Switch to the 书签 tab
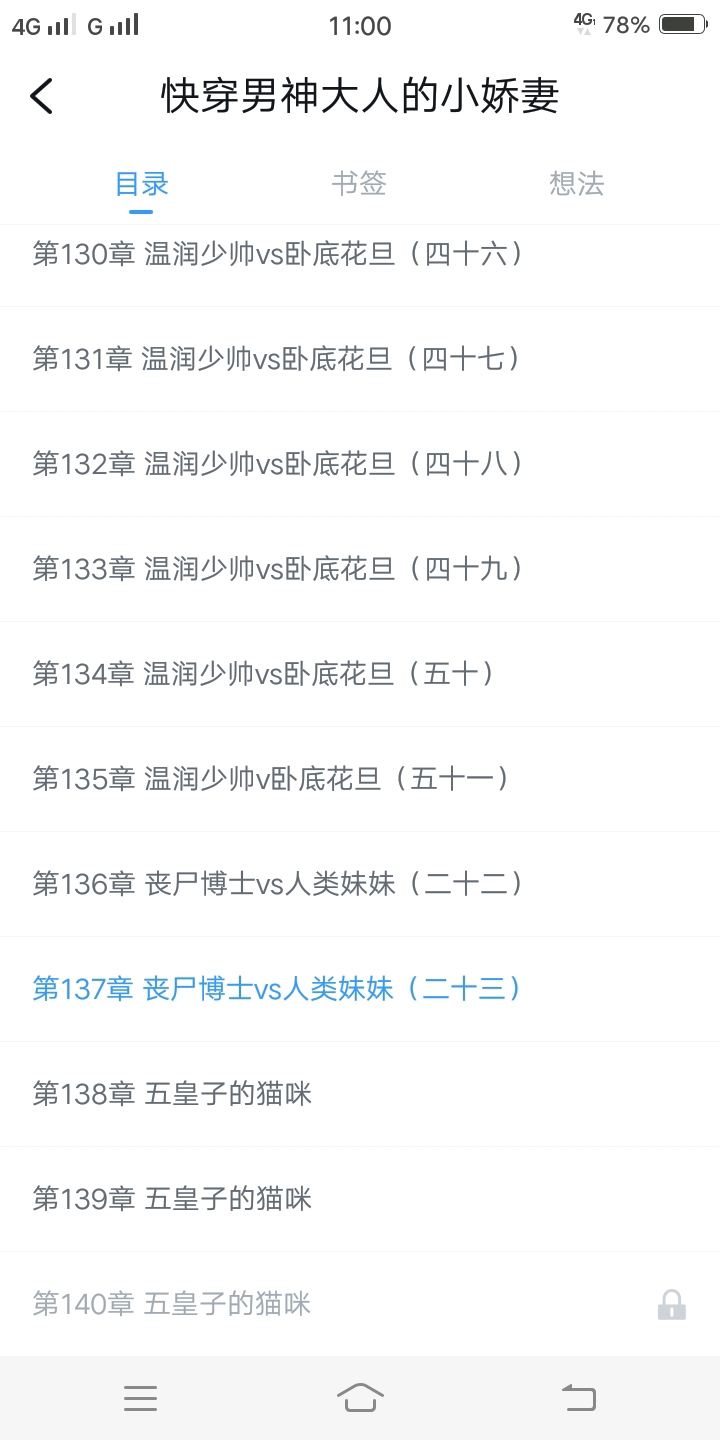Image resolution: width=720 pixels, height=1440 pixels. point(359,184)
